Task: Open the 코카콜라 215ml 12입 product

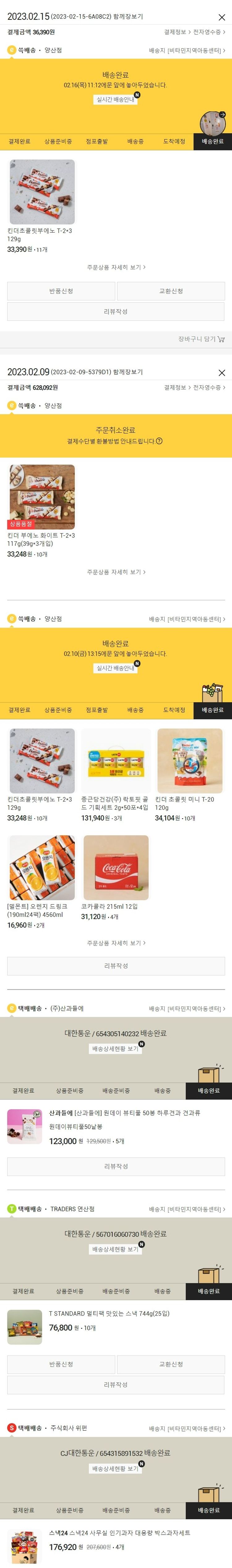Action: [x=116, y=867]
